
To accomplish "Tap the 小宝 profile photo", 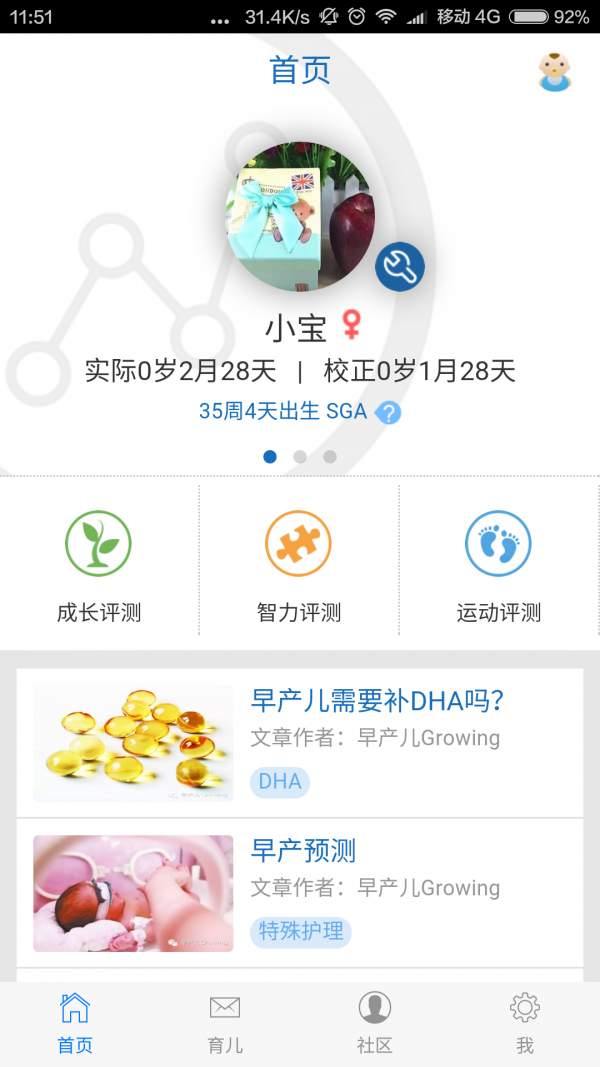I will [x=300, y=211].
